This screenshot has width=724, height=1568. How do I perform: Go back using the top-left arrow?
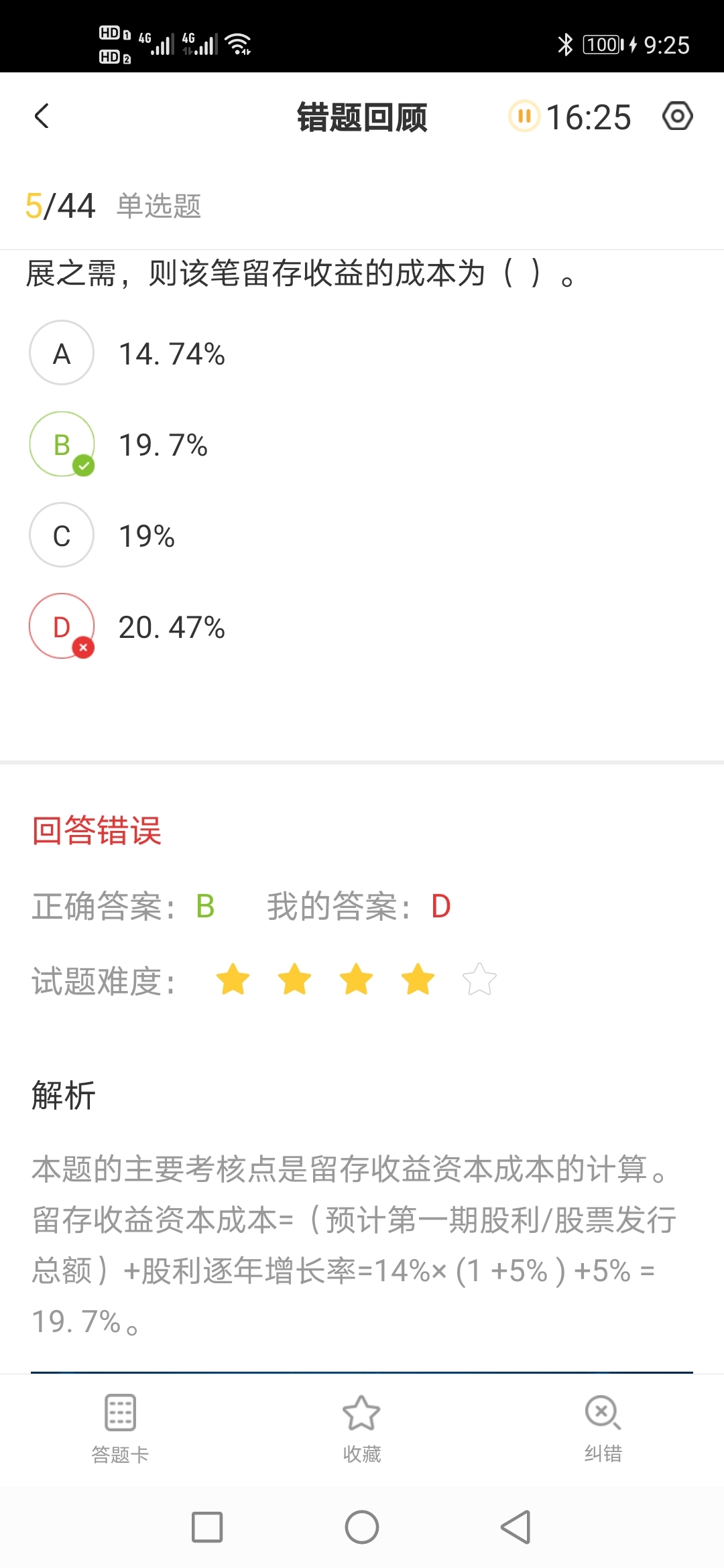[42, 116]
